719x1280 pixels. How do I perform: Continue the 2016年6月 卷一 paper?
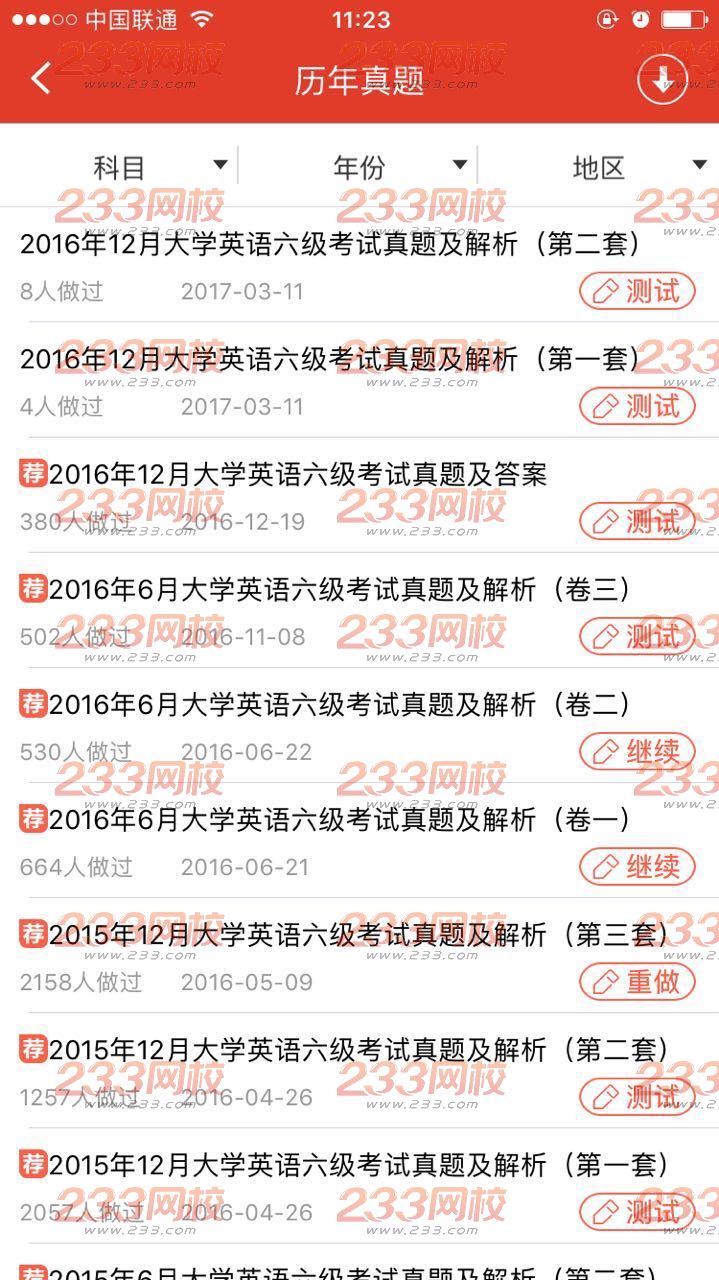point(637,867)
